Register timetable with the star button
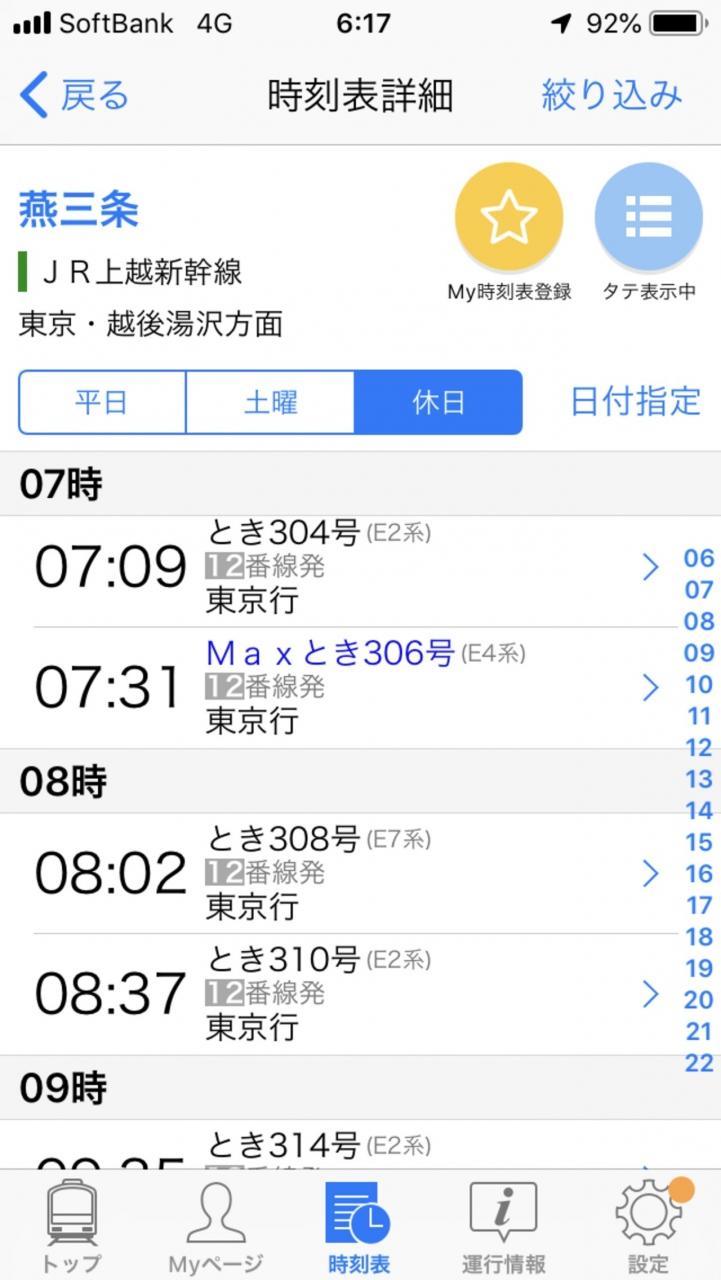Screen dimensions: 721x1280 (509, 217)
